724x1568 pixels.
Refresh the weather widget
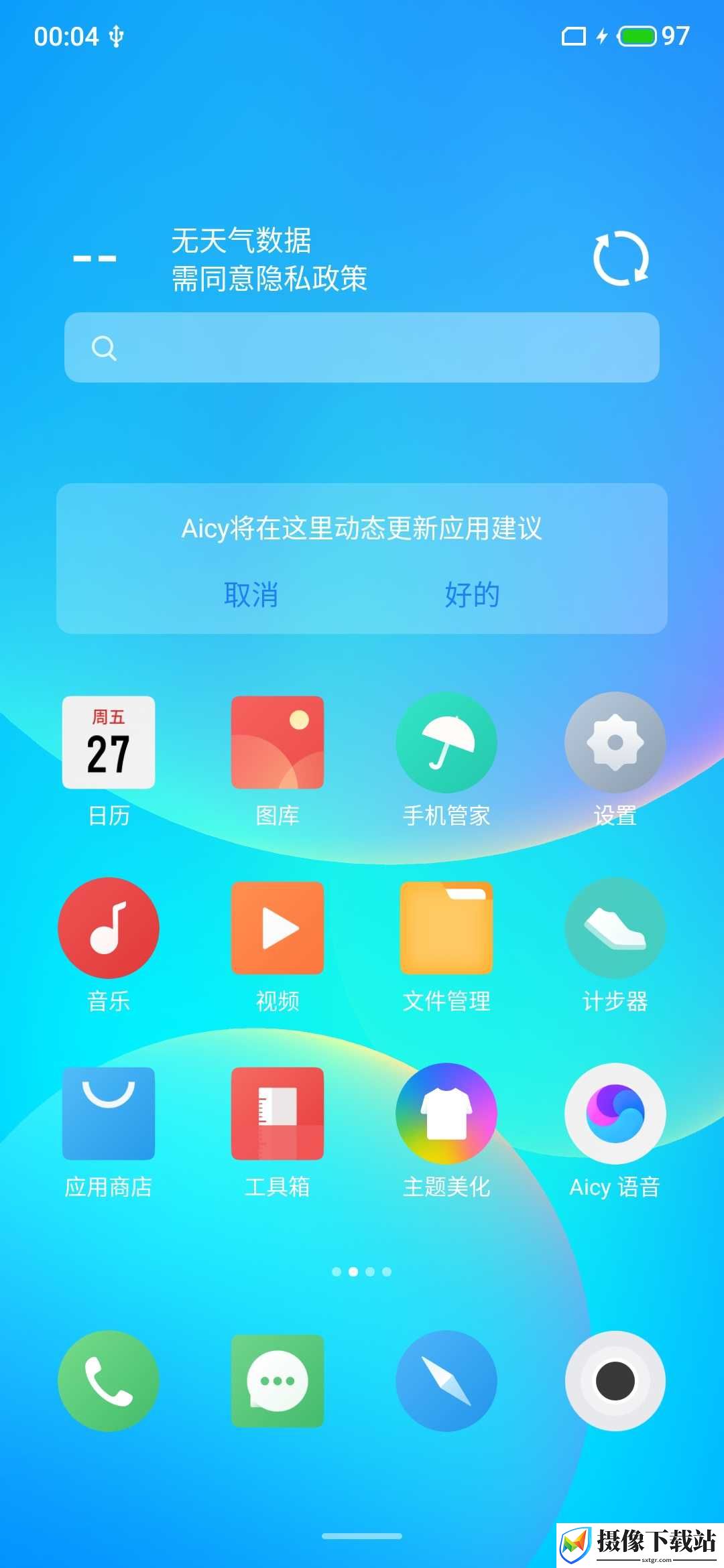pos(621,259)
